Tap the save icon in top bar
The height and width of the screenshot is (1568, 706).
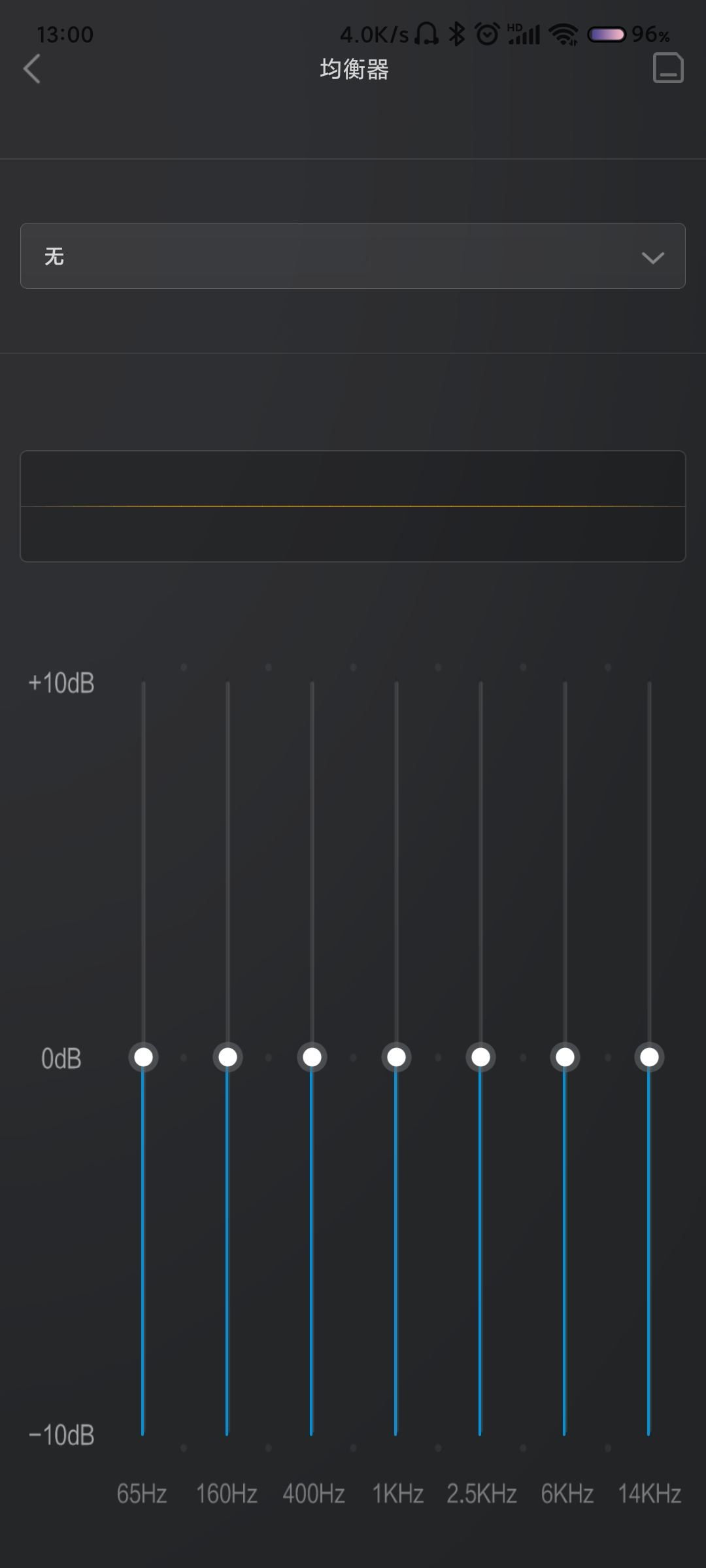pos(668,68)
